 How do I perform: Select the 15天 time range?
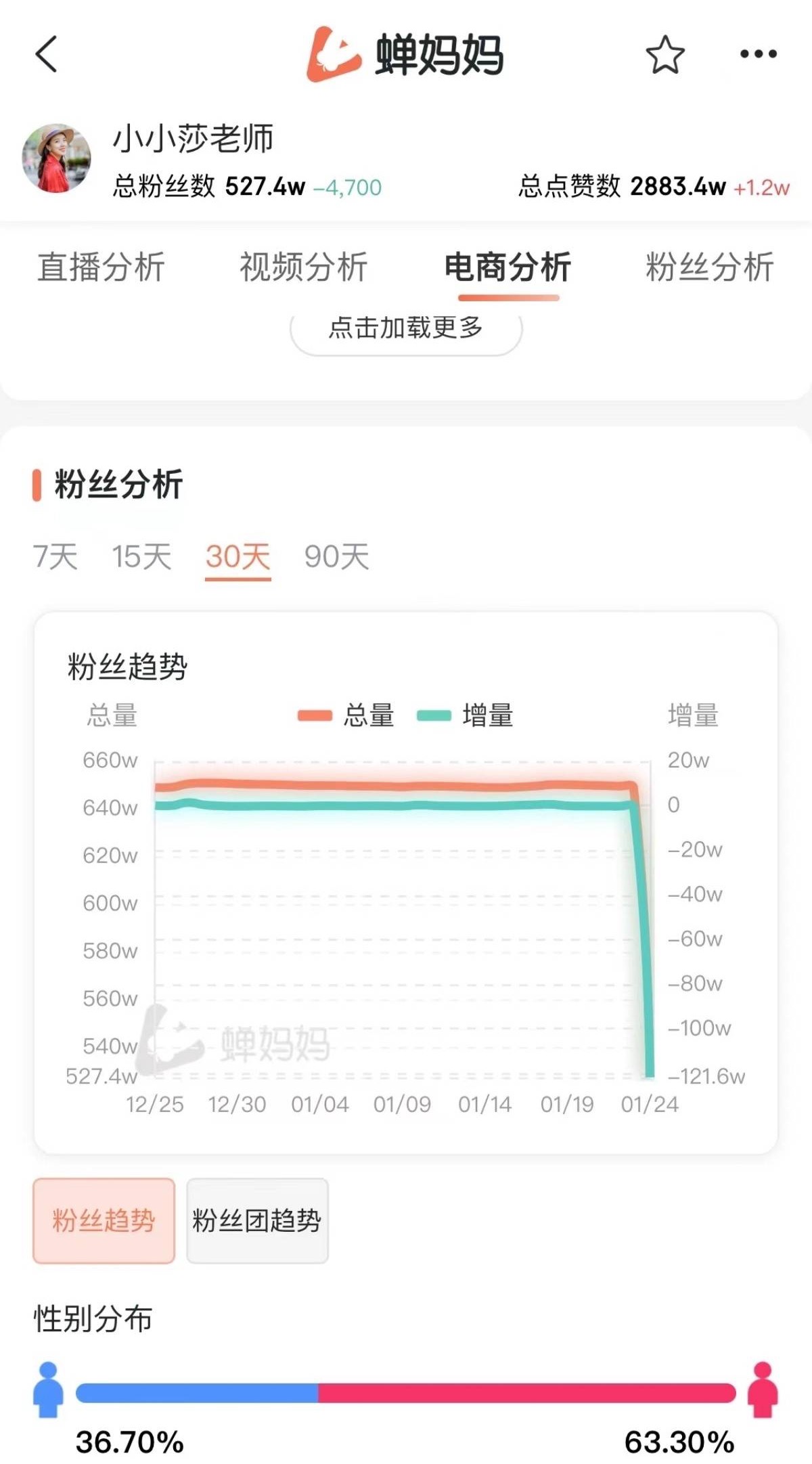(x=142, y=557)
